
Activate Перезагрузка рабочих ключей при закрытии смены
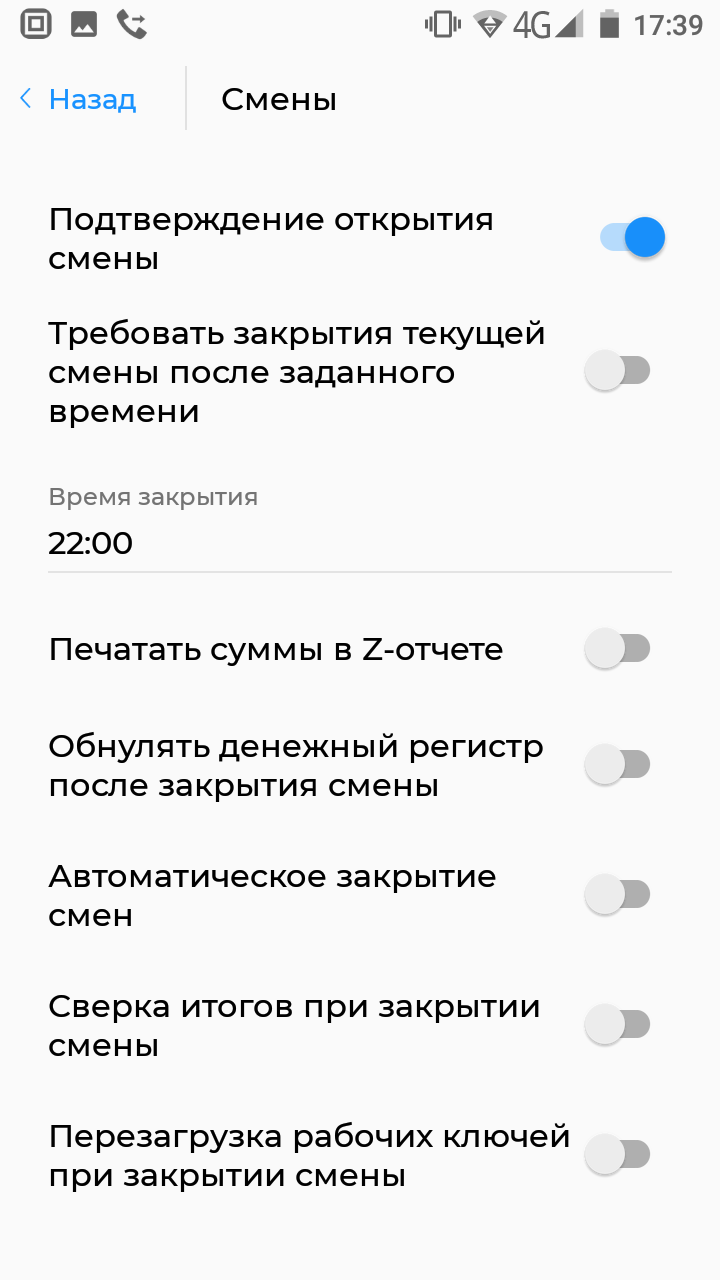[x=618, y=1155]
